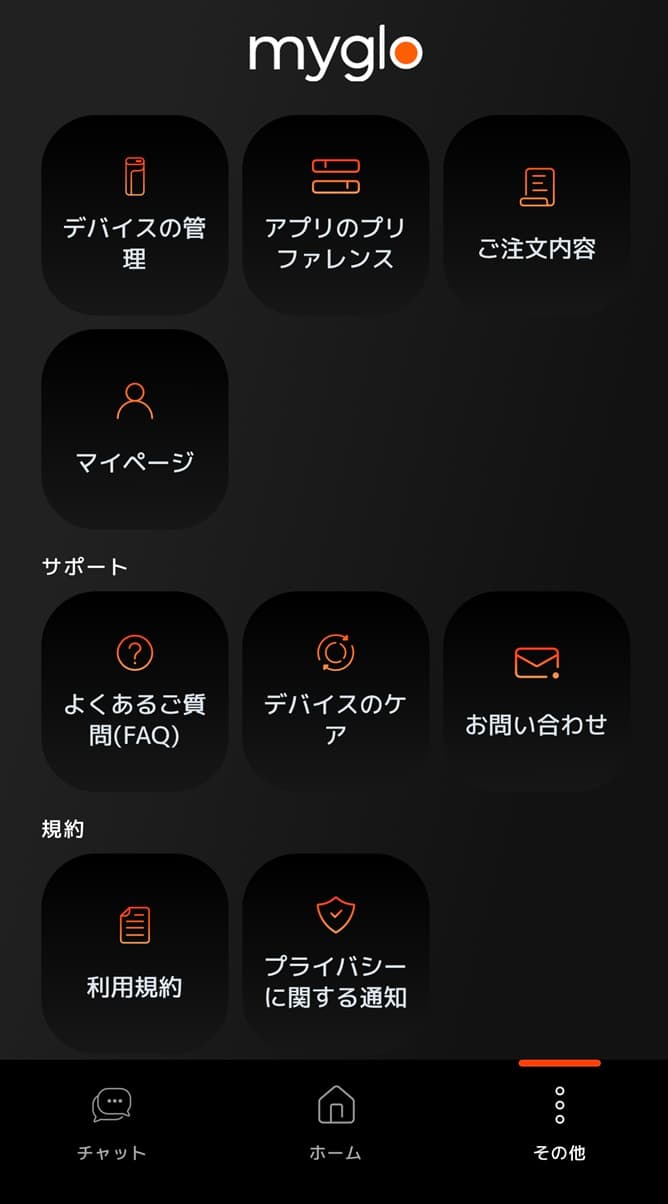View ご注文内容 order details

pos(537,215)
